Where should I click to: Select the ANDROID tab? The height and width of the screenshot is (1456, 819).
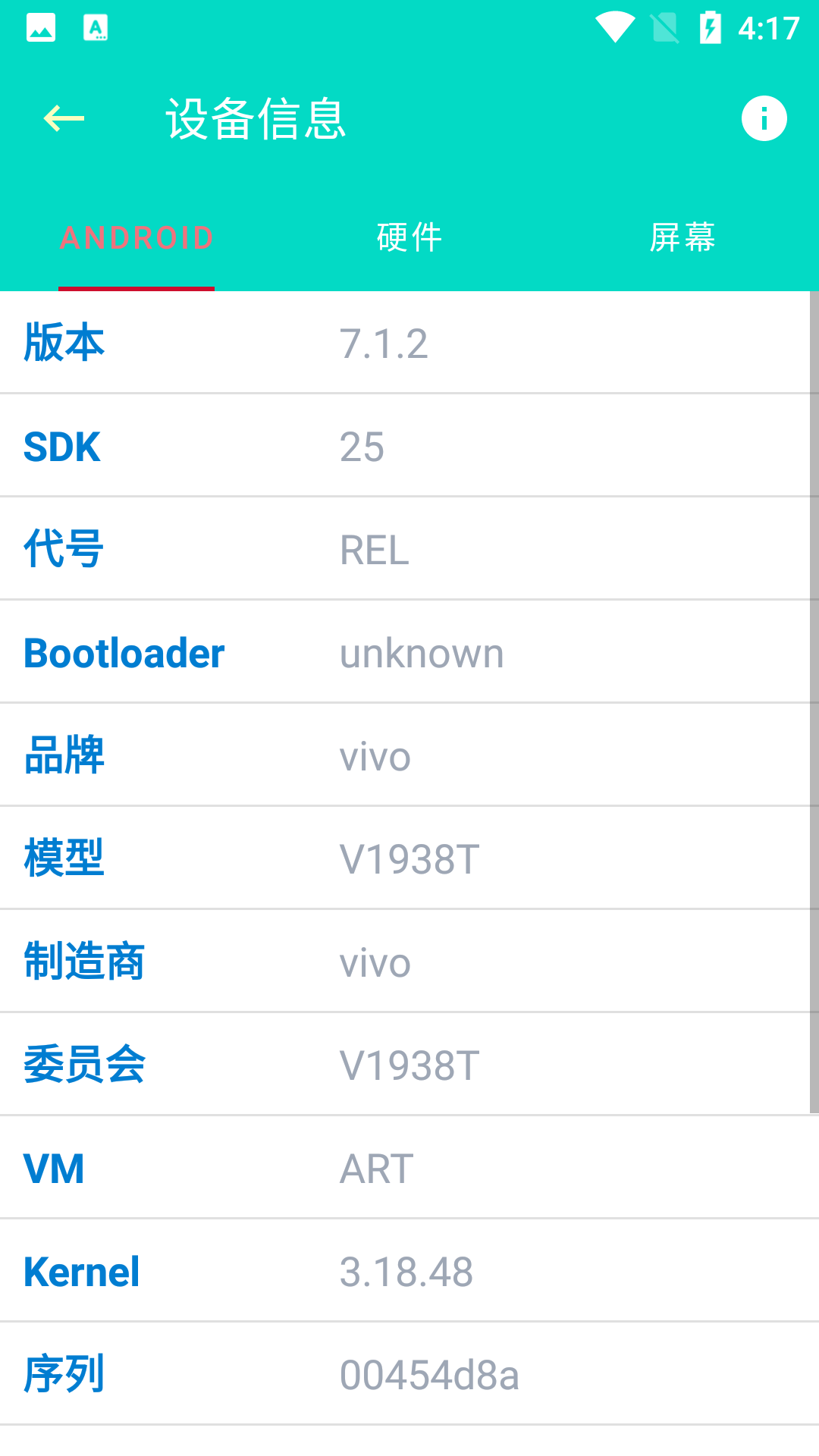click(136, 237)
